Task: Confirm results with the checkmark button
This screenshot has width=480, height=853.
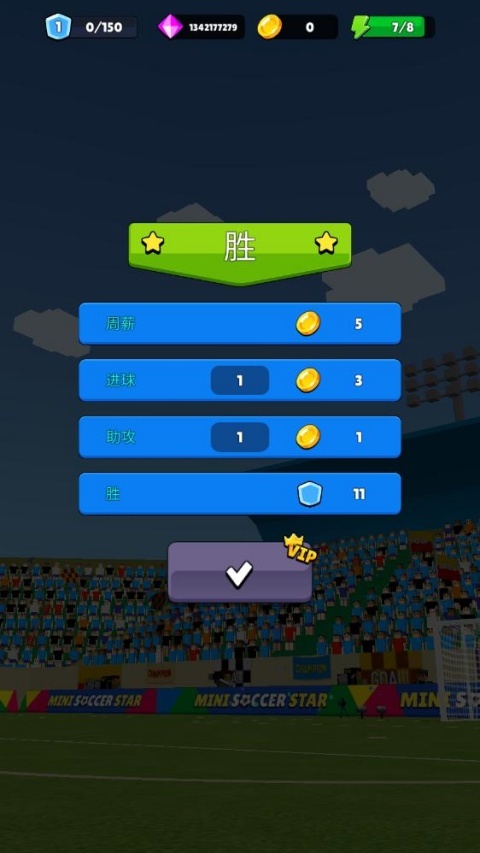Action: pyautogui.click(x=239, y=572)
